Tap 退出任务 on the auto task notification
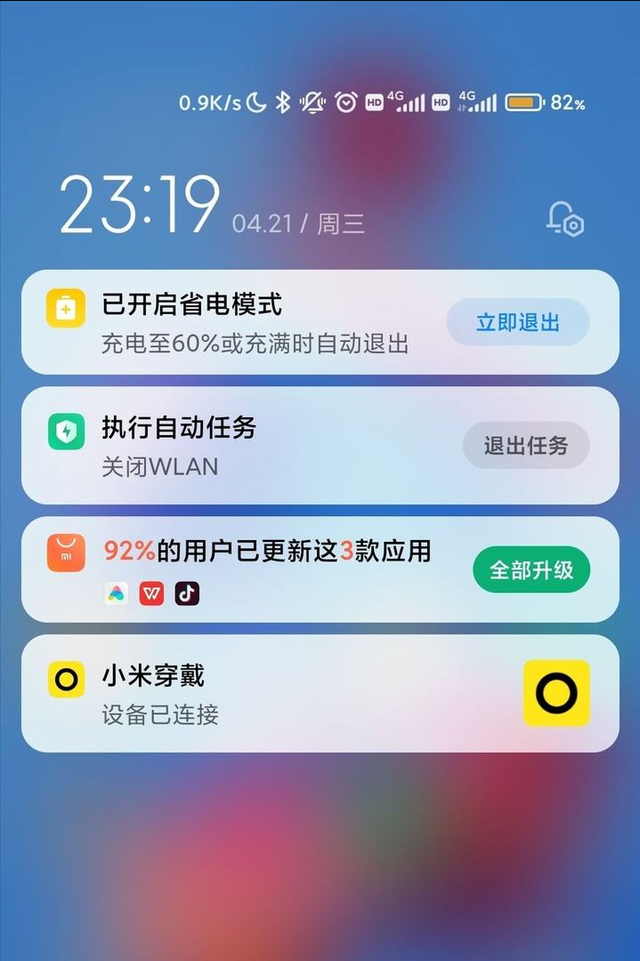This screenshot has height=961, width=640. coord(525,445)
